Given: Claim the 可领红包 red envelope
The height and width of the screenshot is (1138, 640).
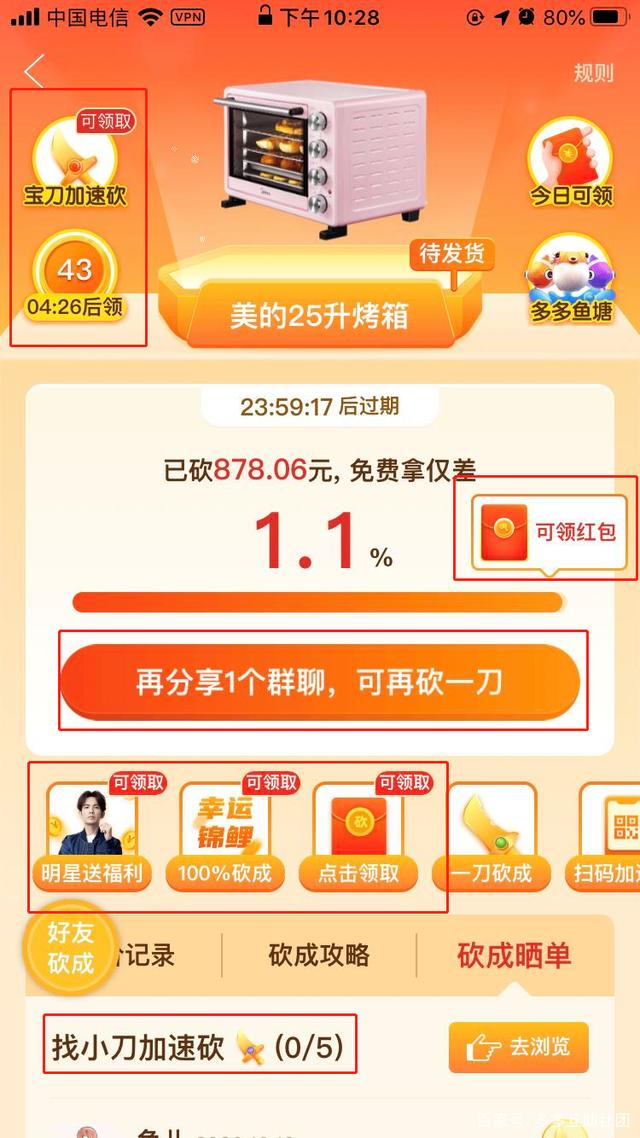Looking at the screenshot, I should [x=547, y=531].
